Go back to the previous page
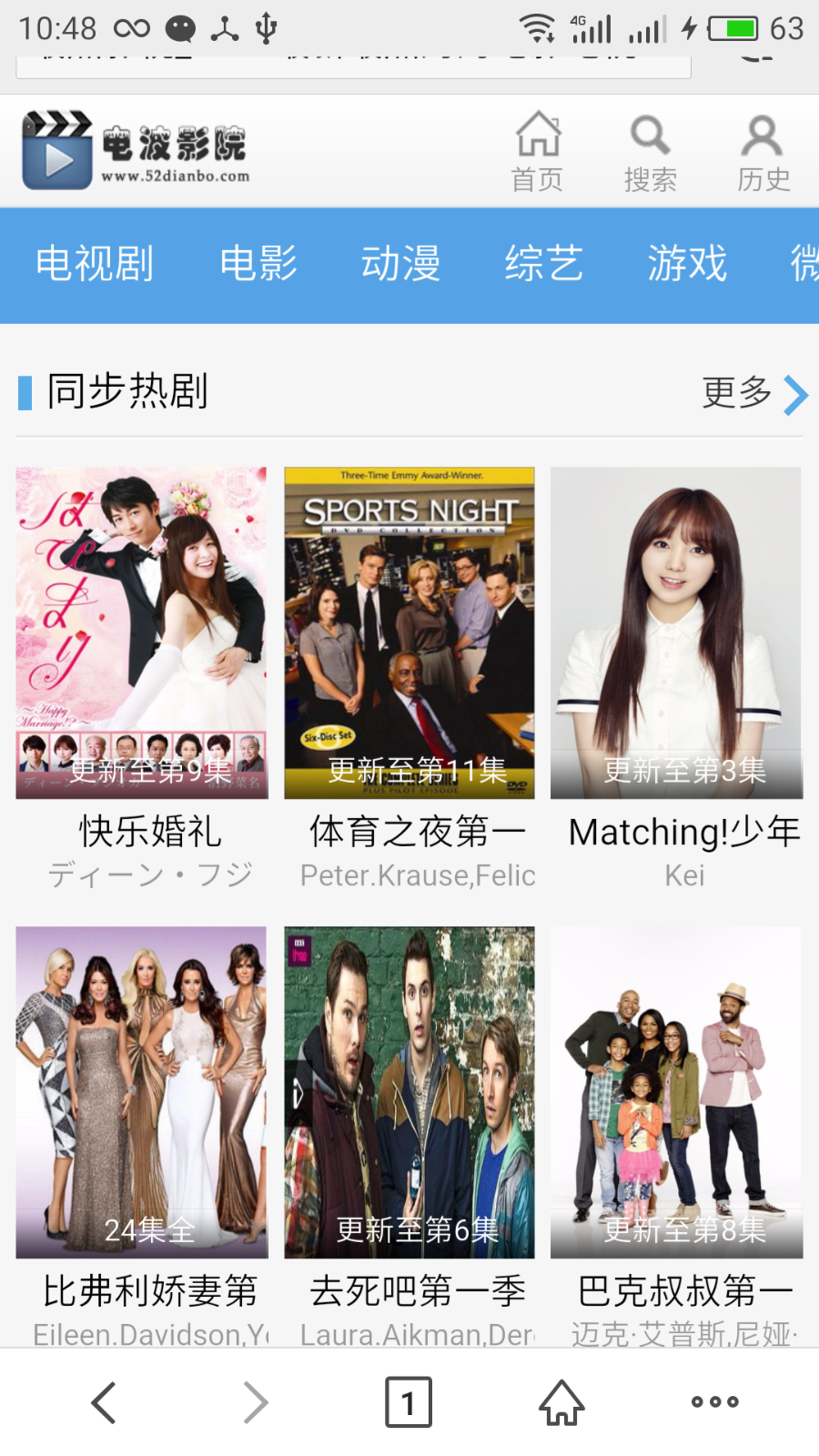Image resolution: width=819 pixels, height=1456 pixels. [104, 1402]
